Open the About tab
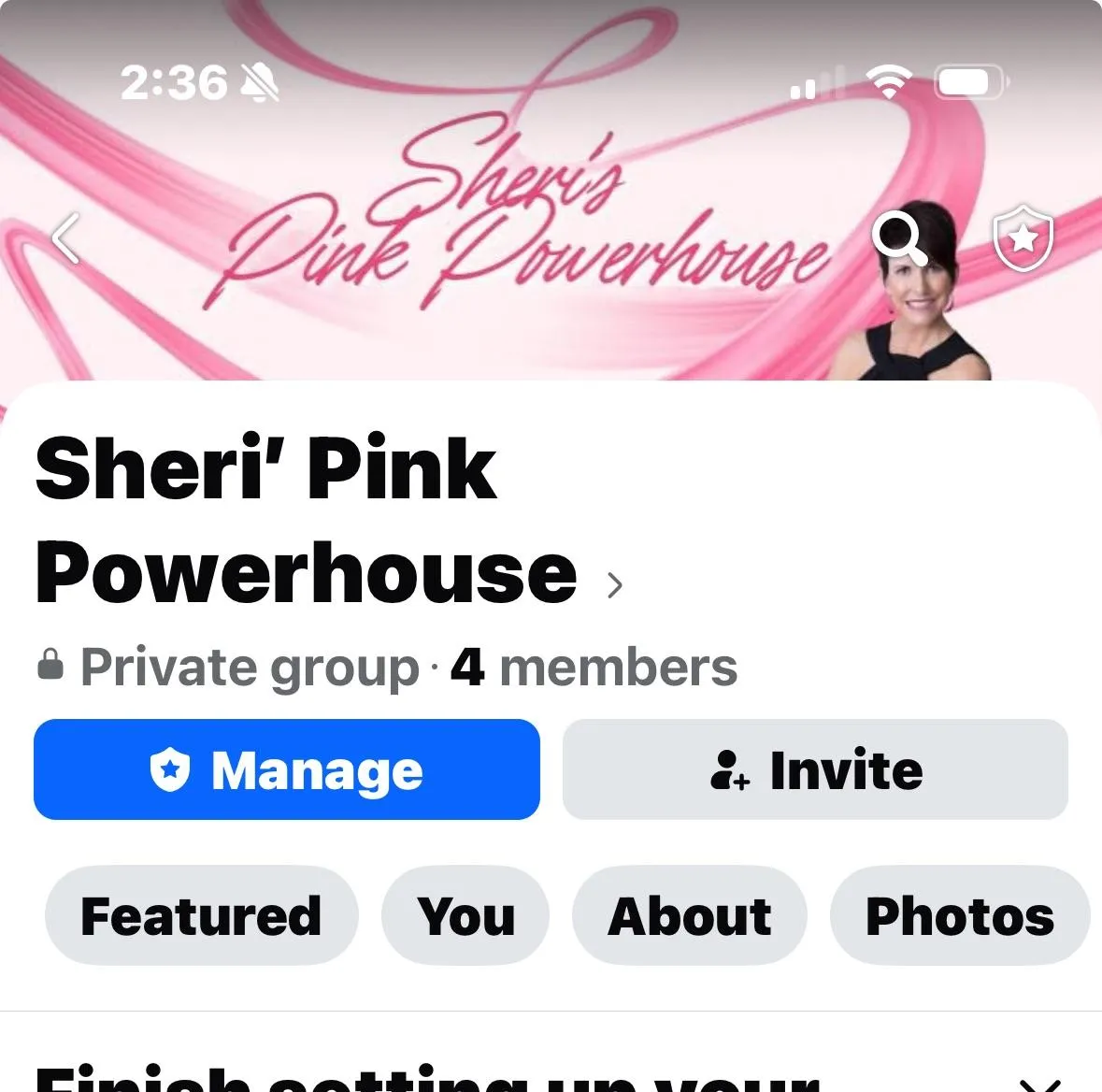Viewport: 1102px width, 1092px height. click(x=690, y=915)
